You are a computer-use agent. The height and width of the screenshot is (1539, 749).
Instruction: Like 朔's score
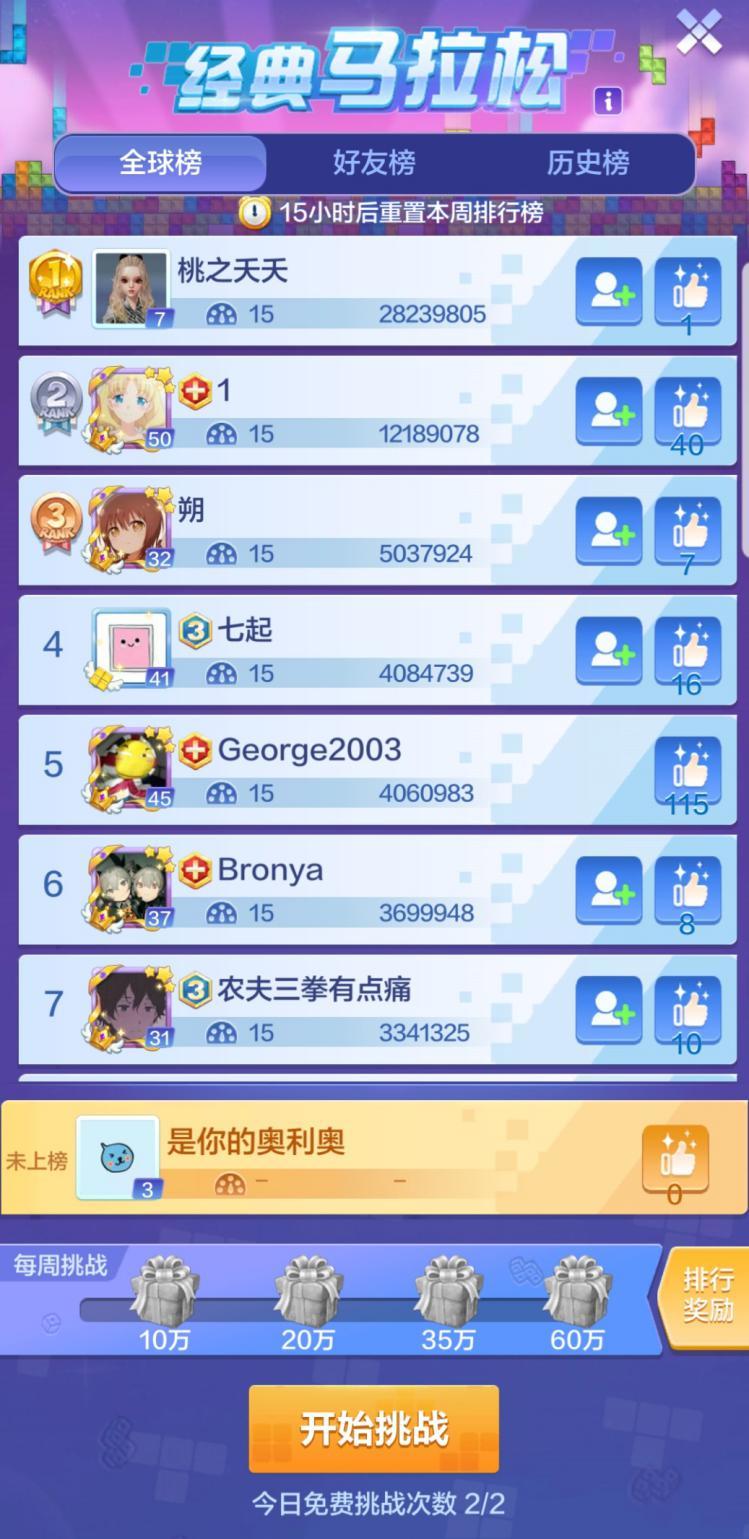pos(687,531)
